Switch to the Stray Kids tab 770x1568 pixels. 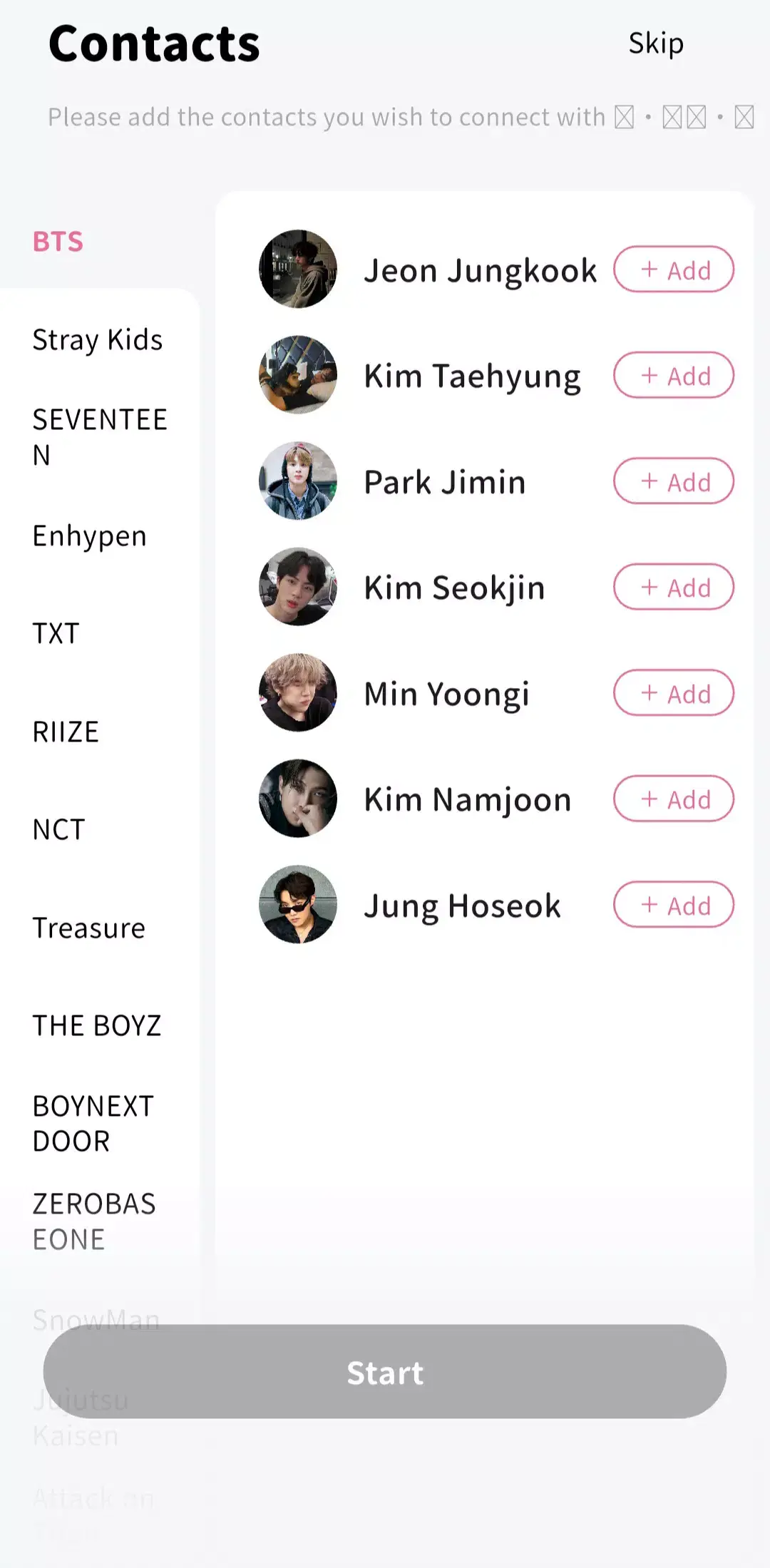[97, 340]
